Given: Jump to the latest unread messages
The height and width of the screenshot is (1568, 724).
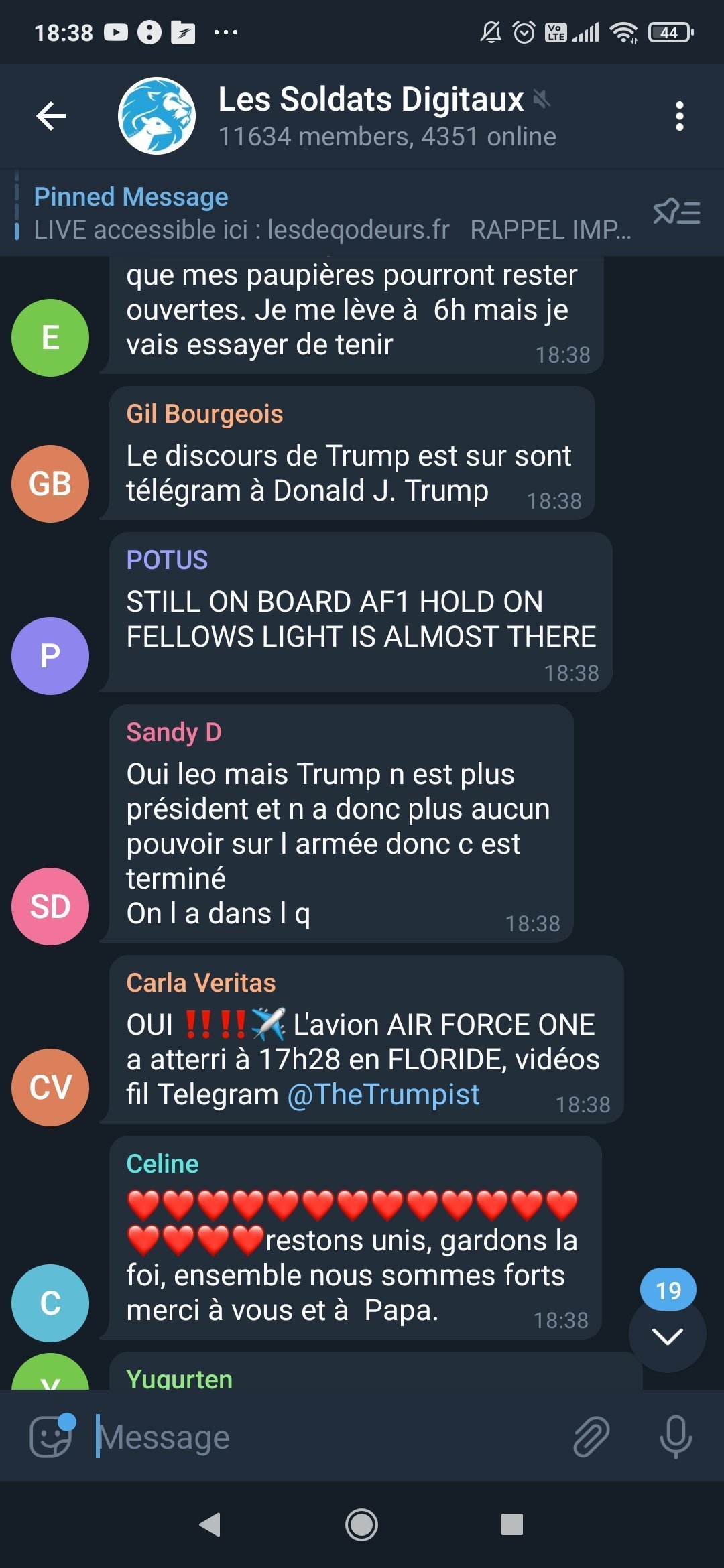Looking at the screenshot, I should (667, 1333).
